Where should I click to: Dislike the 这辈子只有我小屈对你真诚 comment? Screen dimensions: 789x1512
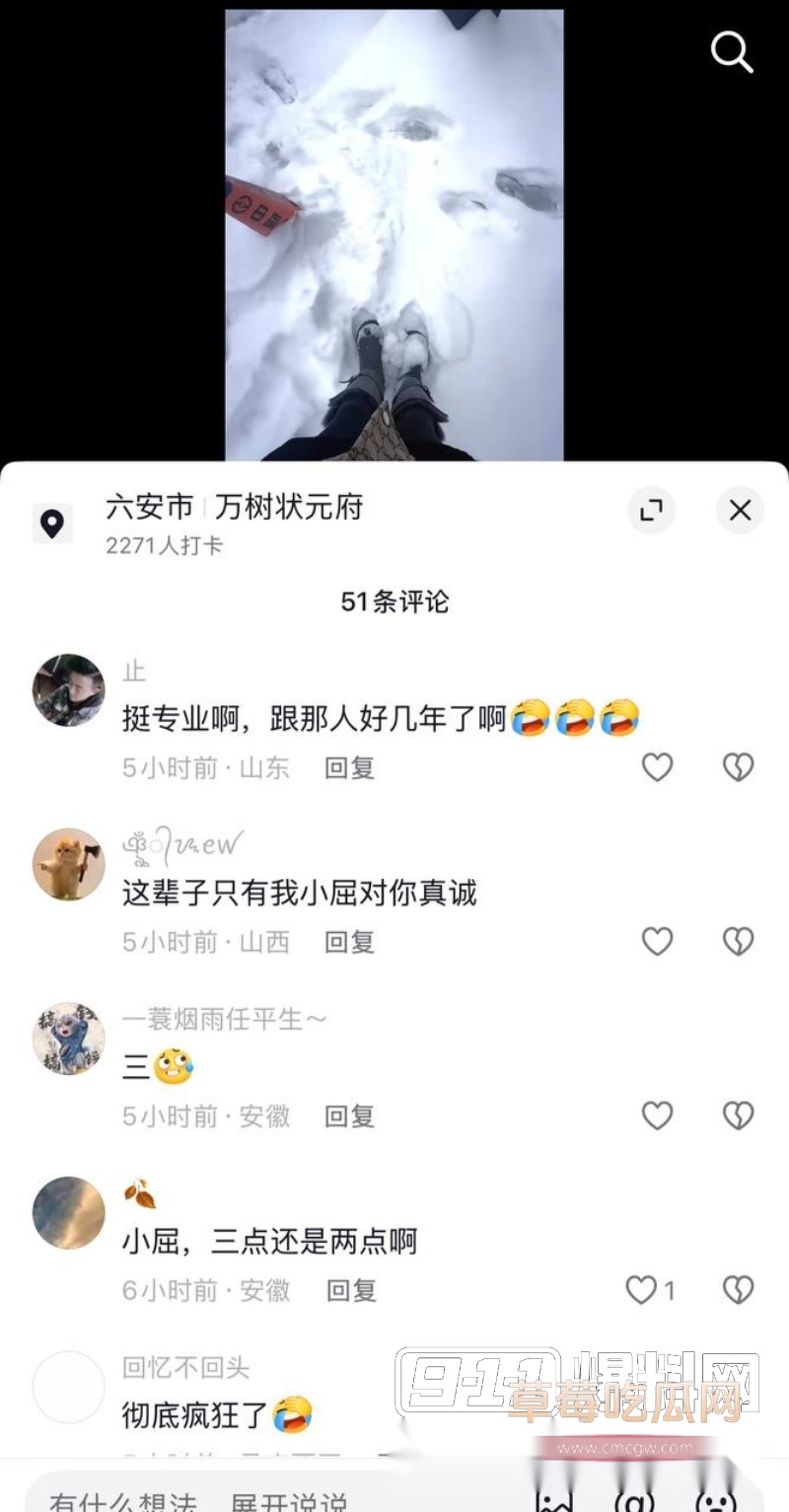coord(739,941)
